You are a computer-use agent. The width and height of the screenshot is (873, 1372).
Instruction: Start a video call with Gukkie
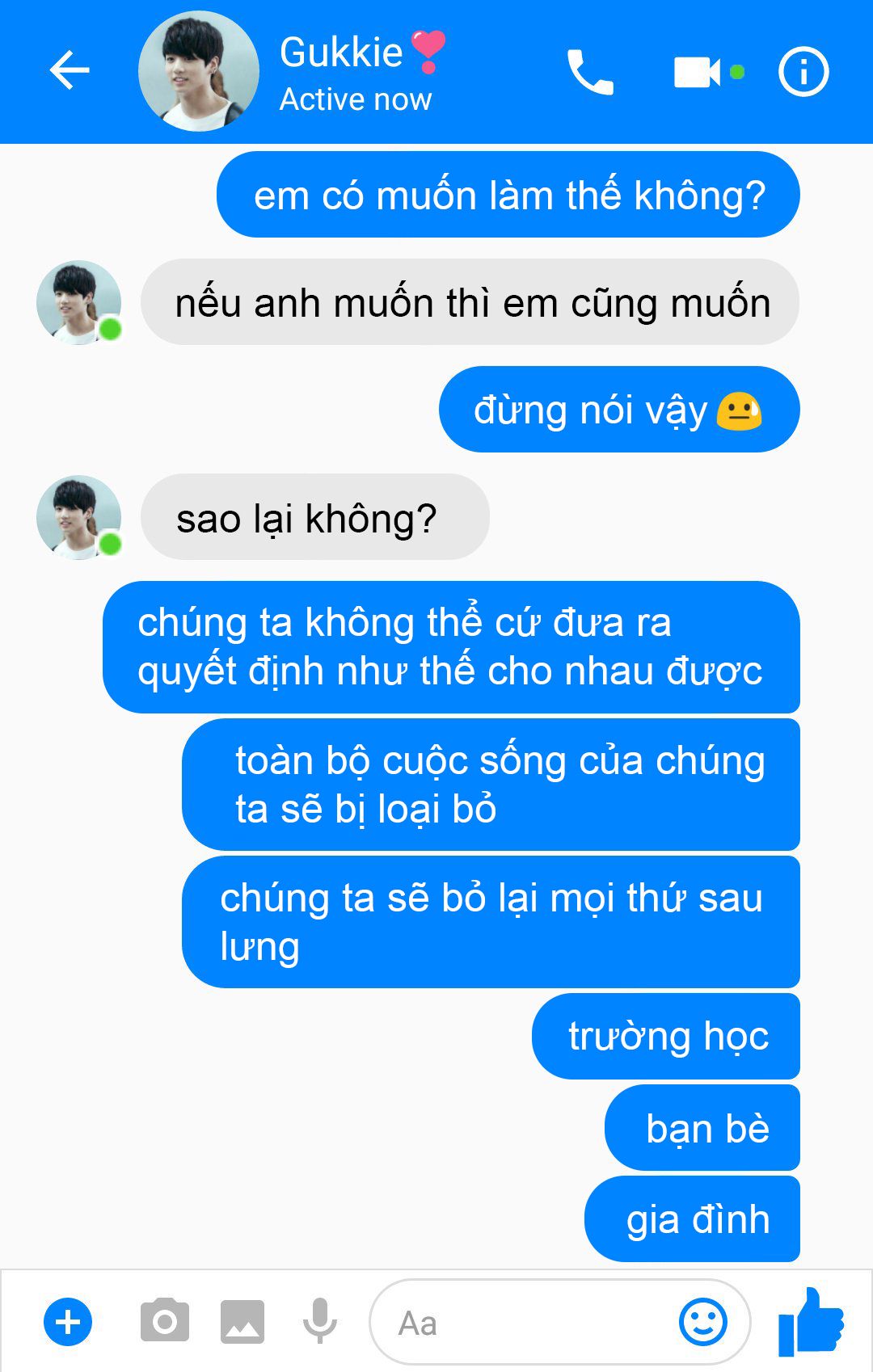tap(698, 73)
